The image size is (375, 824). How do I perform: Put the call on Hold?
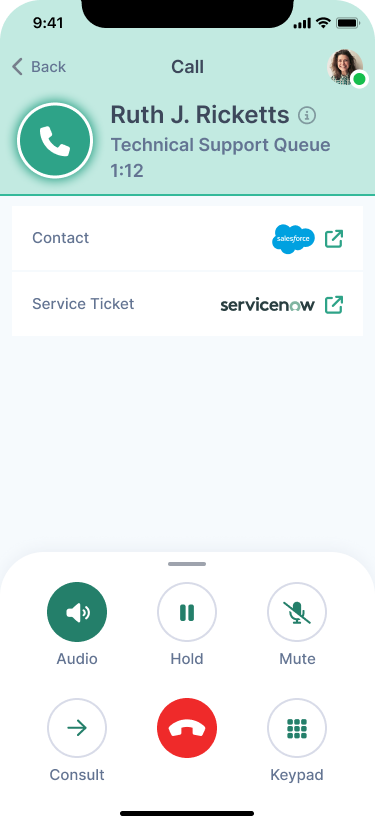coord(187,612)
